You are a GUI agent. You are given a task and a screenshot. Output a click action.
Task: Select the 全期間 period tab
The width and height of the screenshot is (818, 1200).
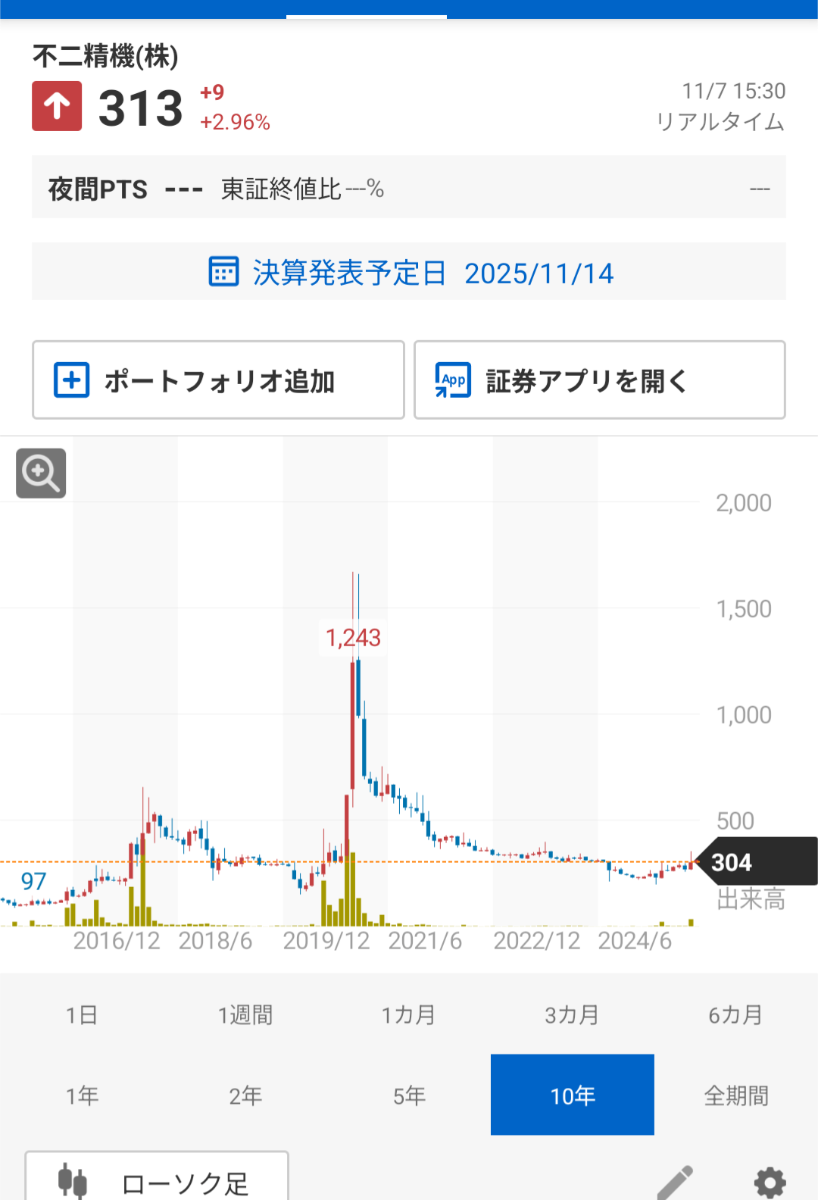736,1094
